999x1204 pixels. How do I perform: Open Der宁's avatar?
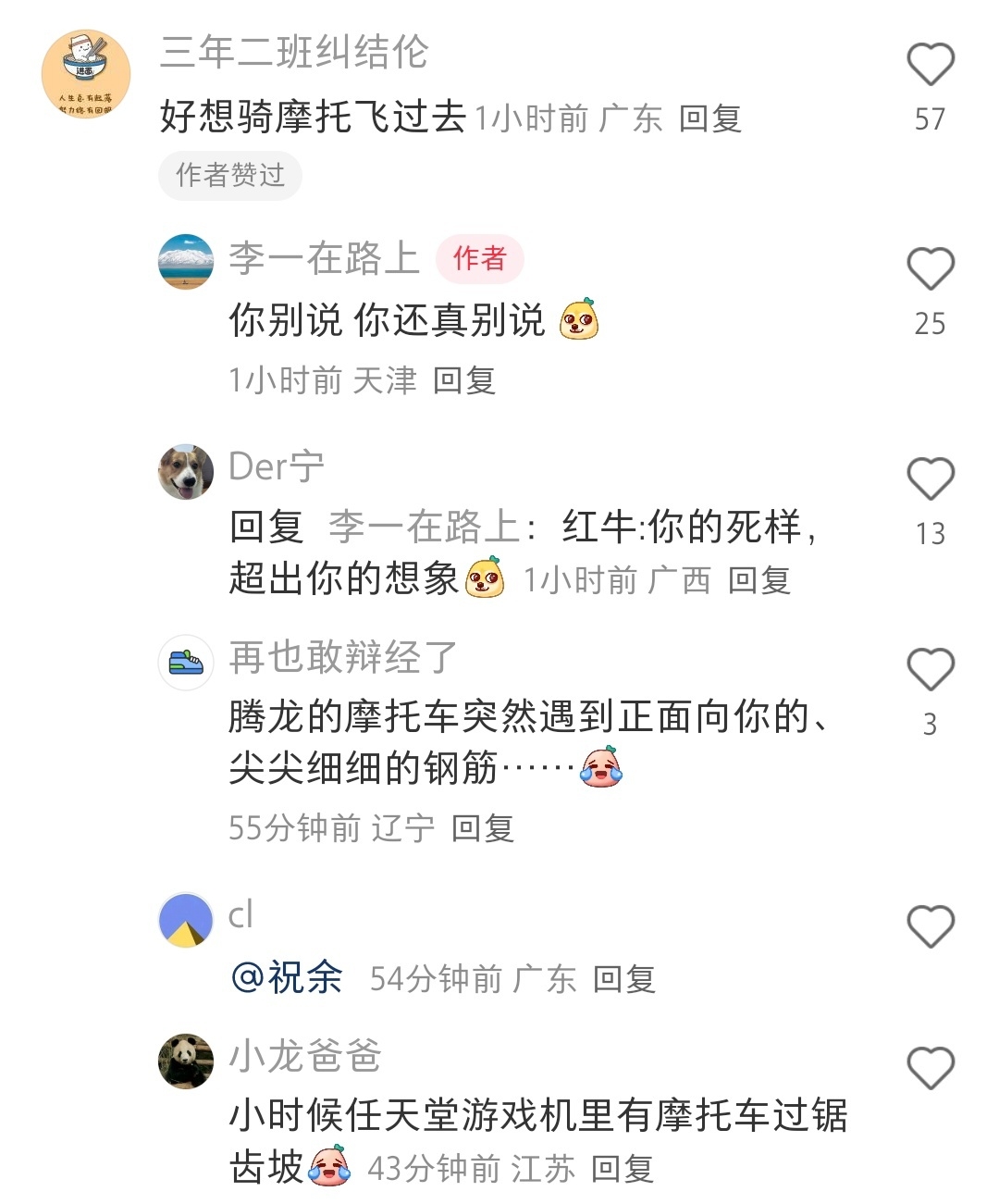point(186,472)
